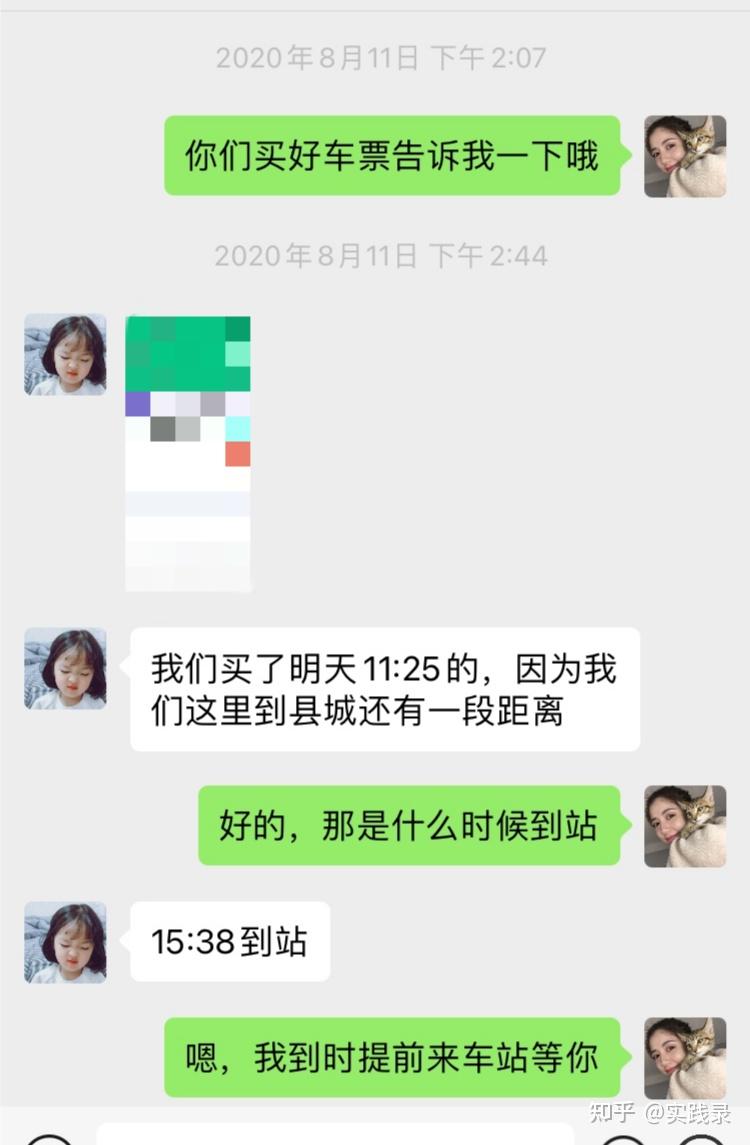Viewport: 750px width, 1145px height.
Task: Tap my avatar beside "你们买好车票告诉我一下哦"
Action: pos(685,156)
